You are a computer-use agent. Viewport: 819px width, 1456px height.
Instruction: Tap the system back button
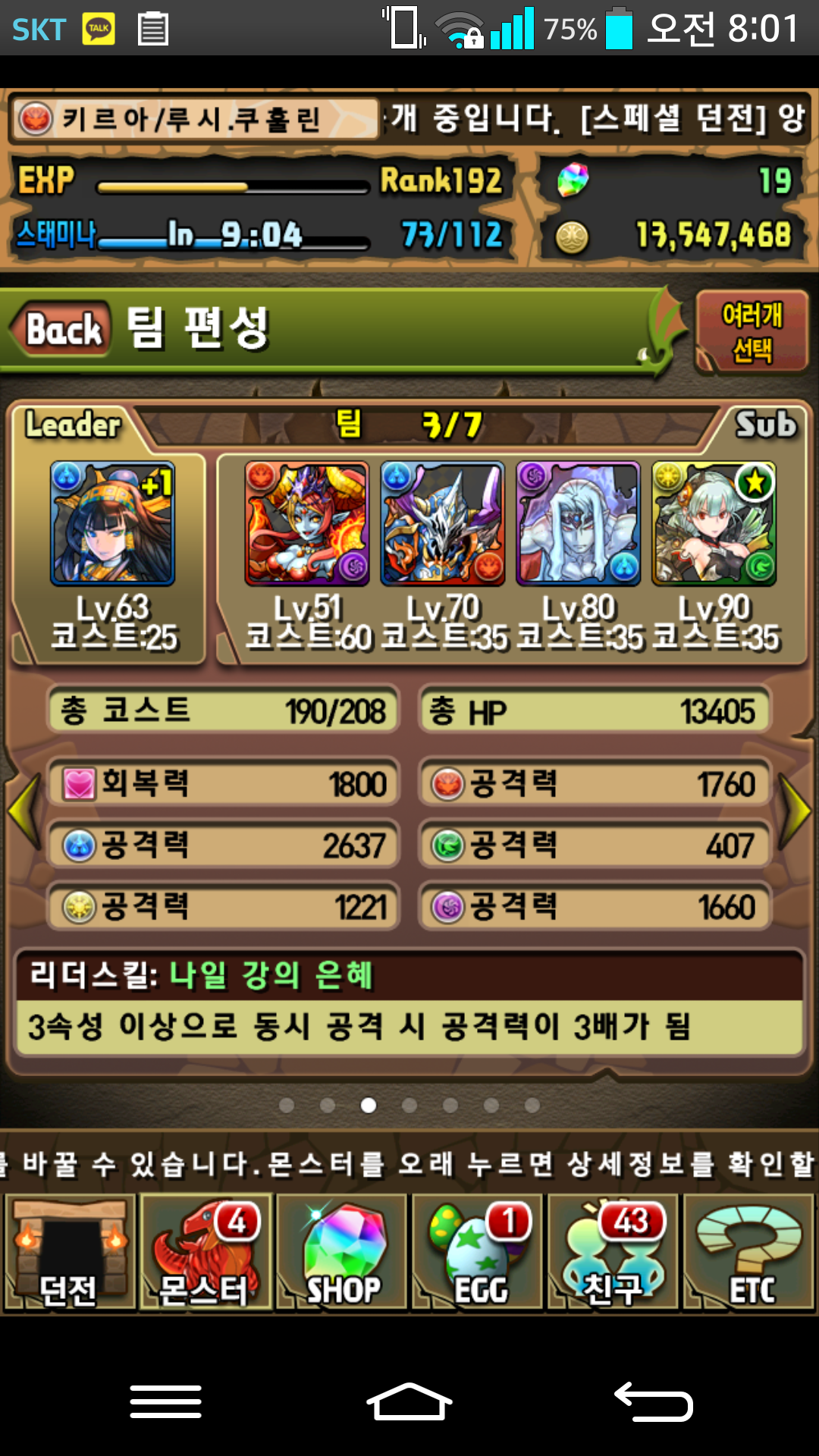(x=654, y=1401)
